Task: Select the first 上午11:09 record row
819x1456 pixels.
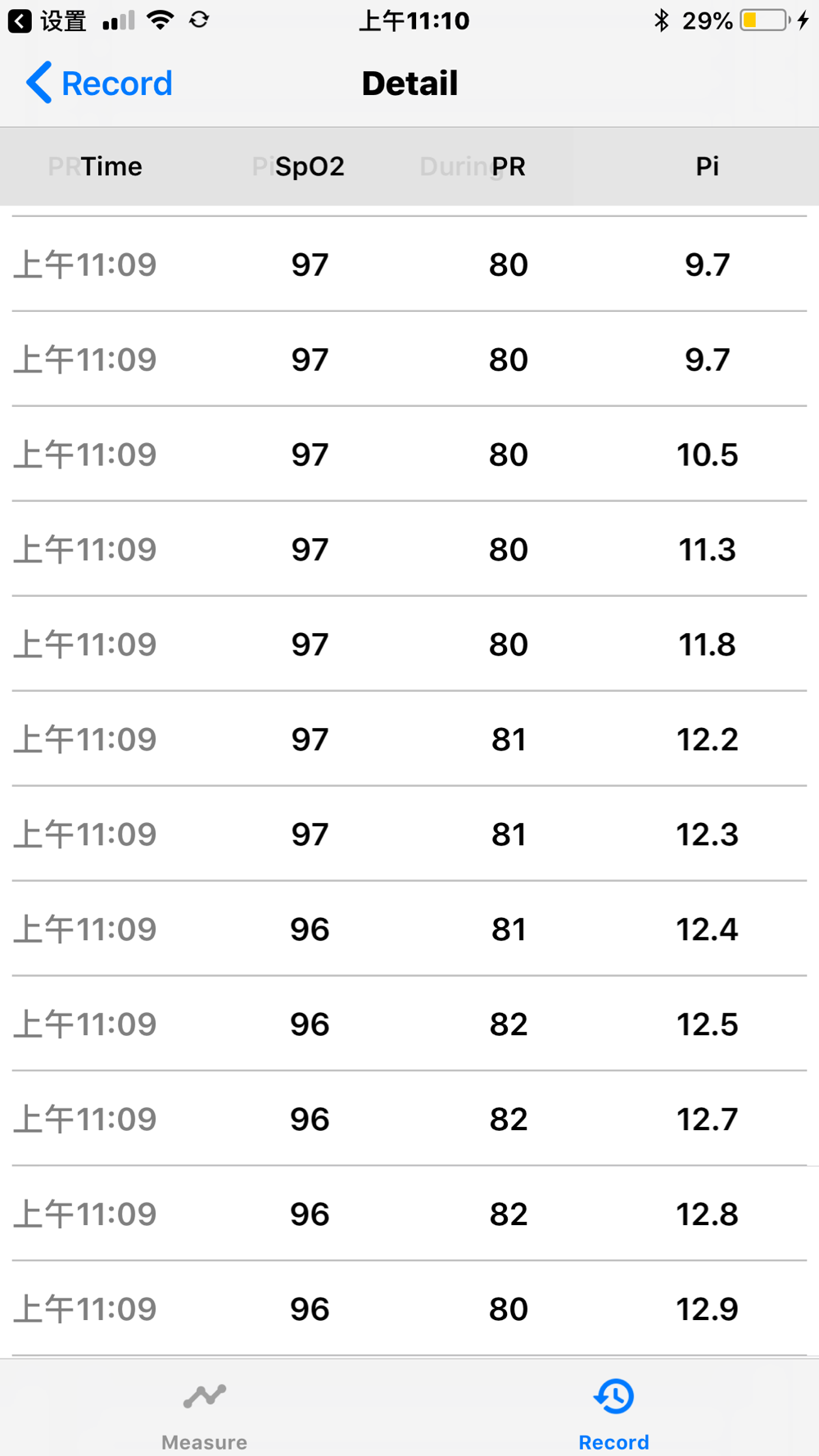Action: [409, 265]
